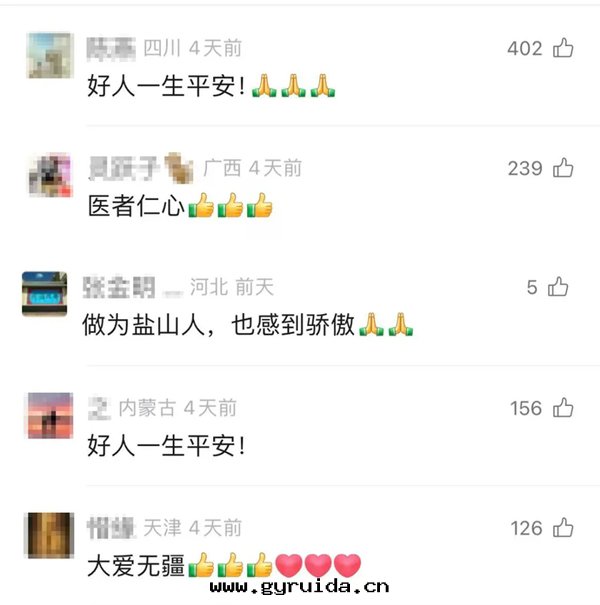Open the avatar of the 四川 commenter
Viewport: 600px width, 605px height.
[x=49, y=55]
